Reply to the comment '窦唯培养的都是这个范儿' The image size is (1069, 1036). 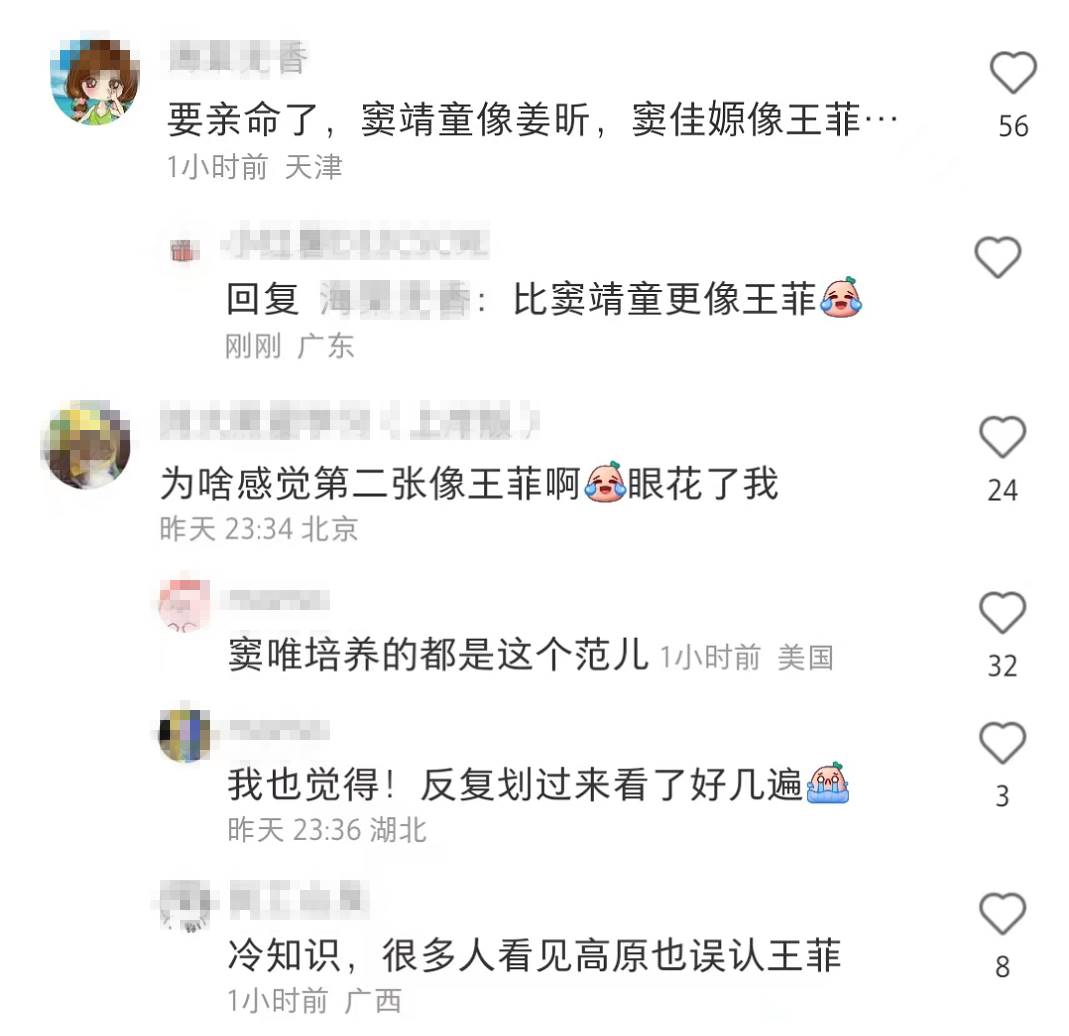[x=438, y=656]
